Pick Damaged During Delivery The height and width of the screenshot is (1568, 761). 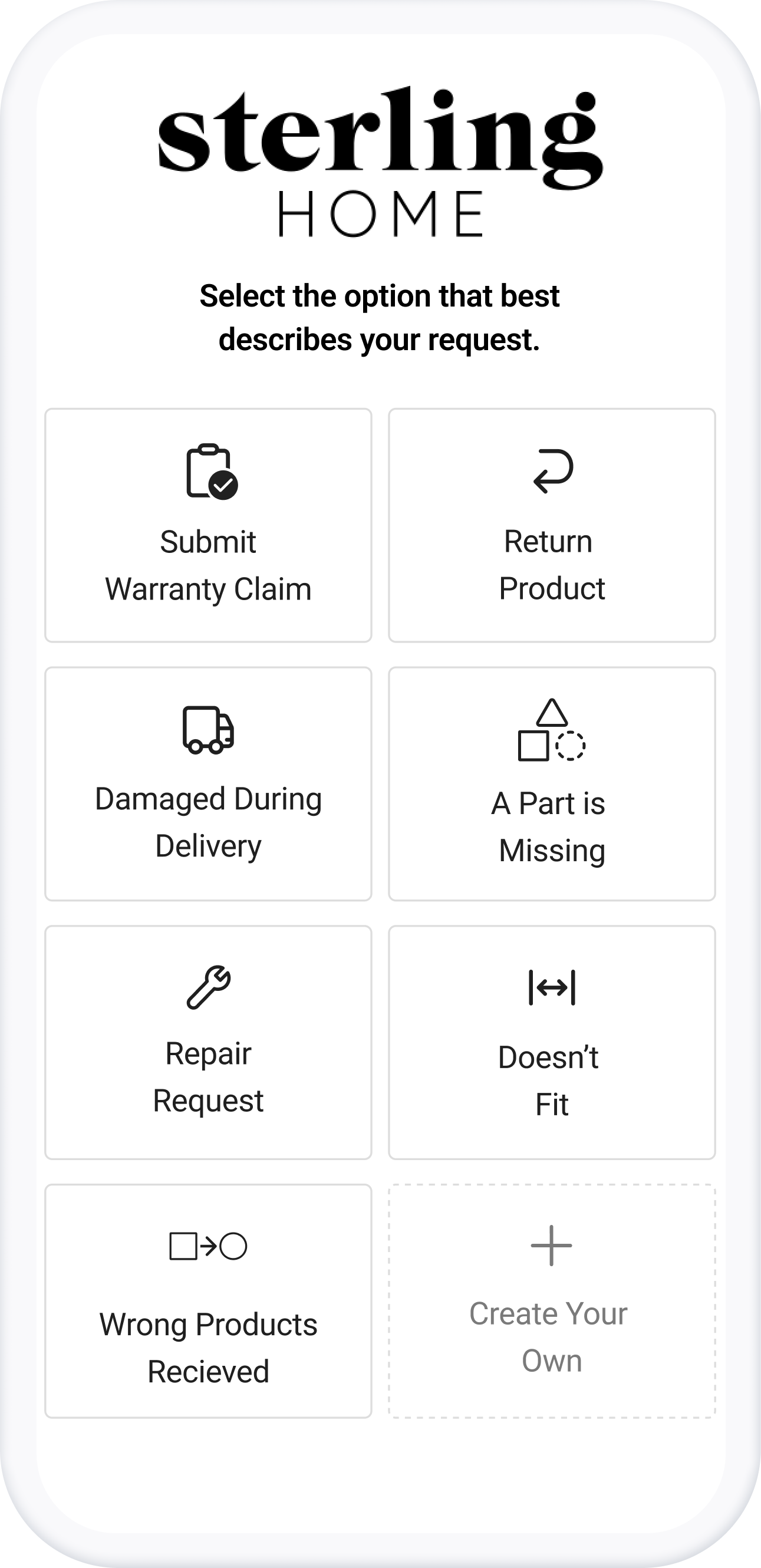pyautogui.click(x=208, y=784)
